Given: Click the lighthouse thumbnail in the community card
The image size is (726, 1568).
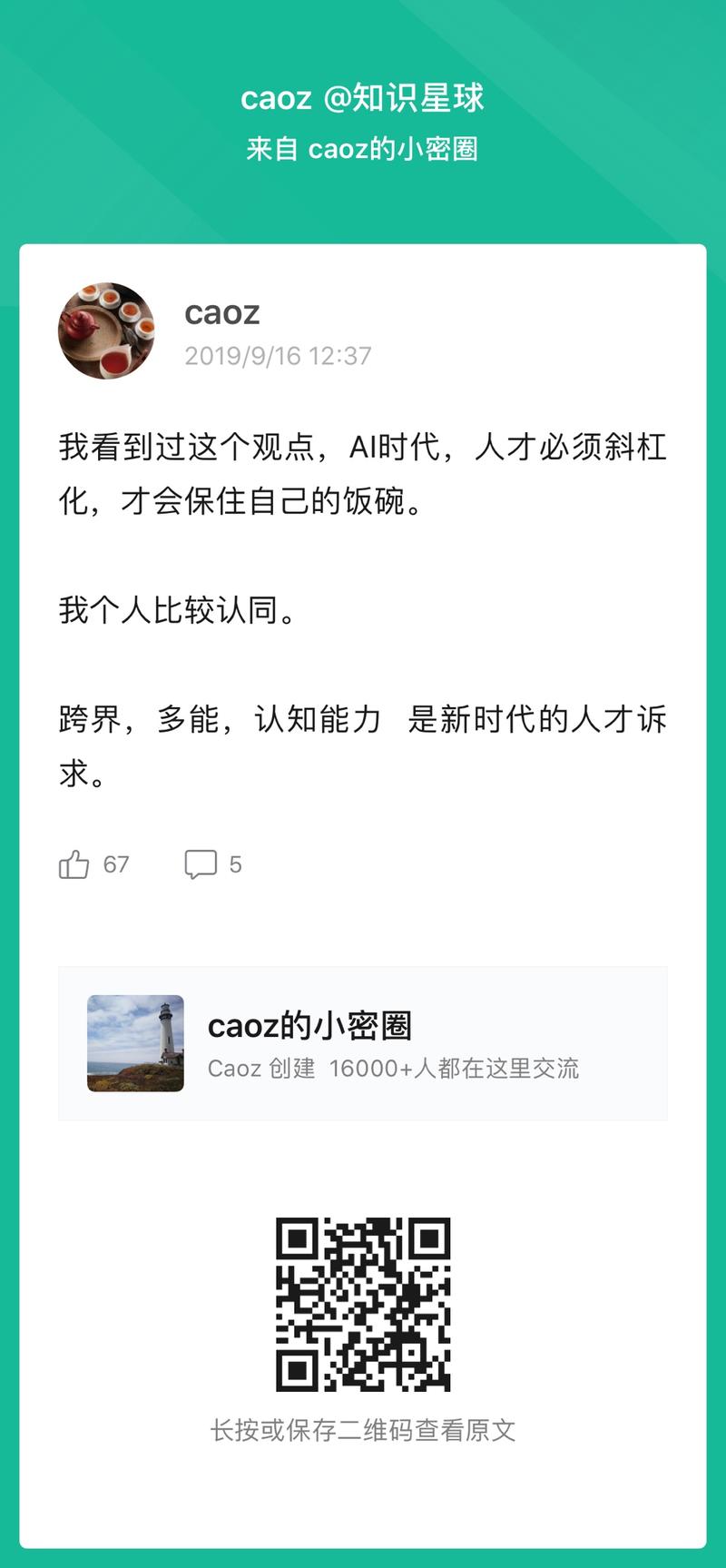Looking at the screenshot, I should click(x=135, y=1040).
